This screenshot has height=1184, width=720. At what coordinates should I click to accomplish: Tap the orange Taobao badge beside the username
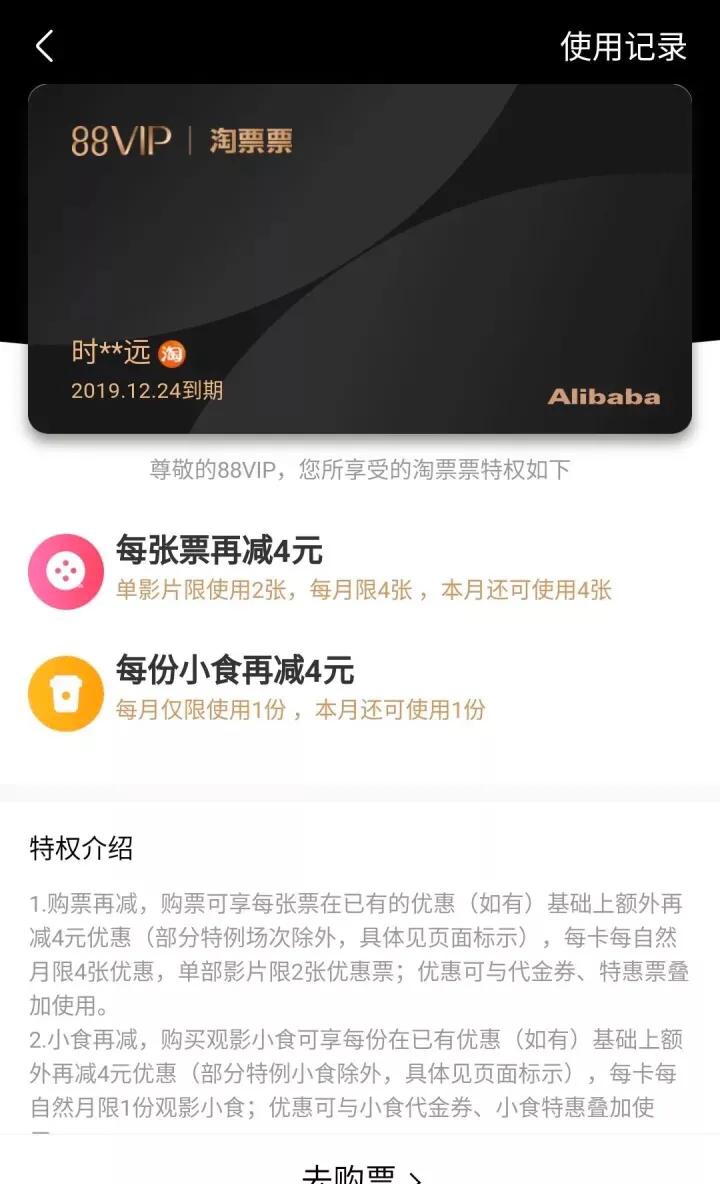[x=172, y=354]
